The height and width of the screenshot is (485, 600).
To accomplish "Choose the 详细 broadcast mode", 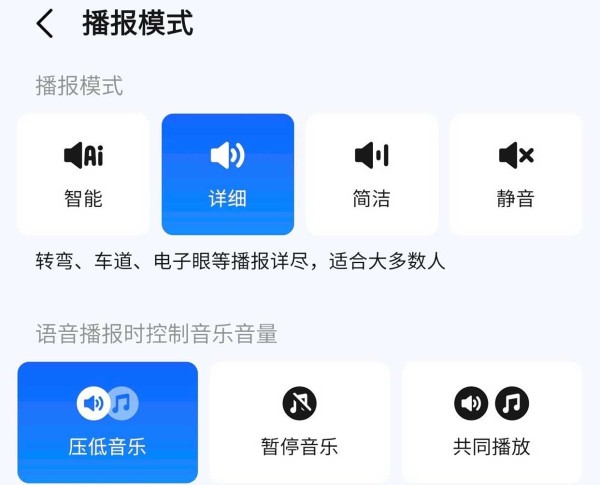I will tap(228, 174).
